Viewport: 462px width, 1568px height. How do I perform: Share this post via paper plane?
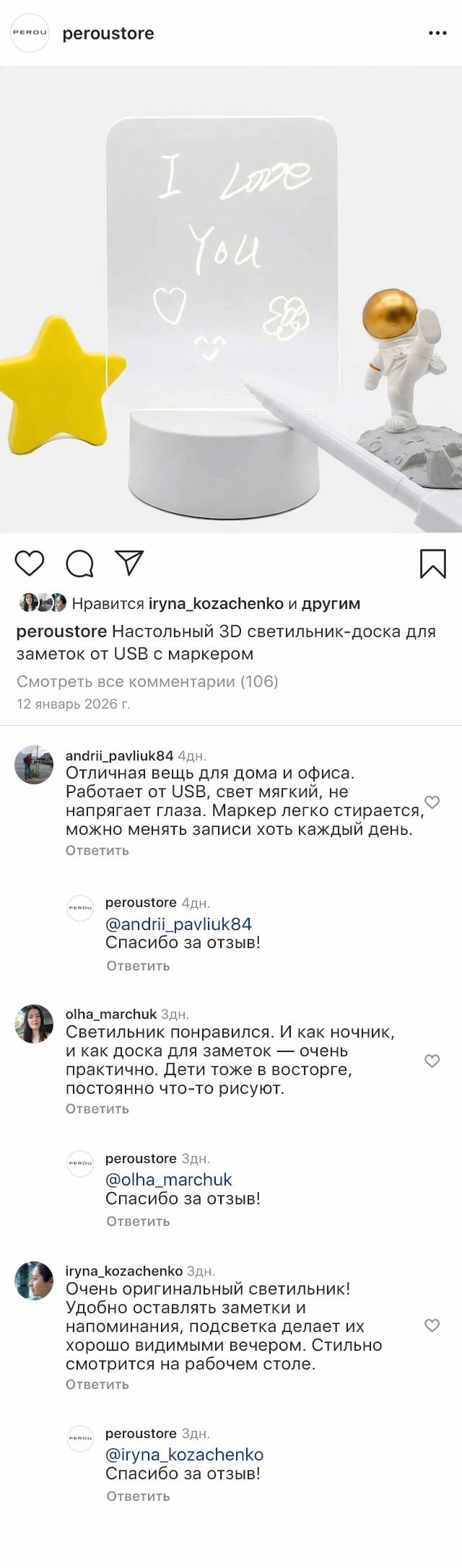[x=130, y=563]
